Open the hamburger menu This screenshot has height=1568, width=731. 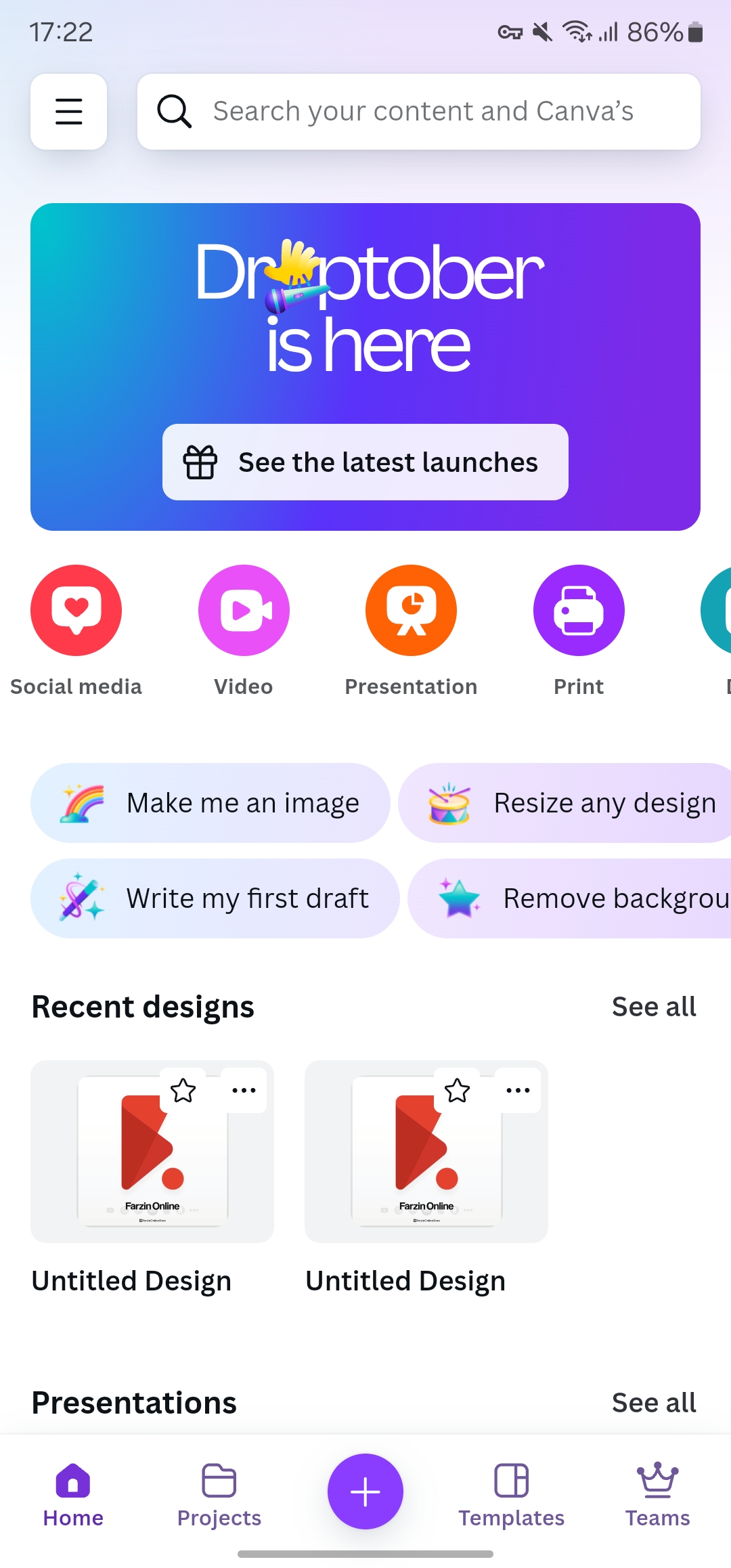point(68,112)
